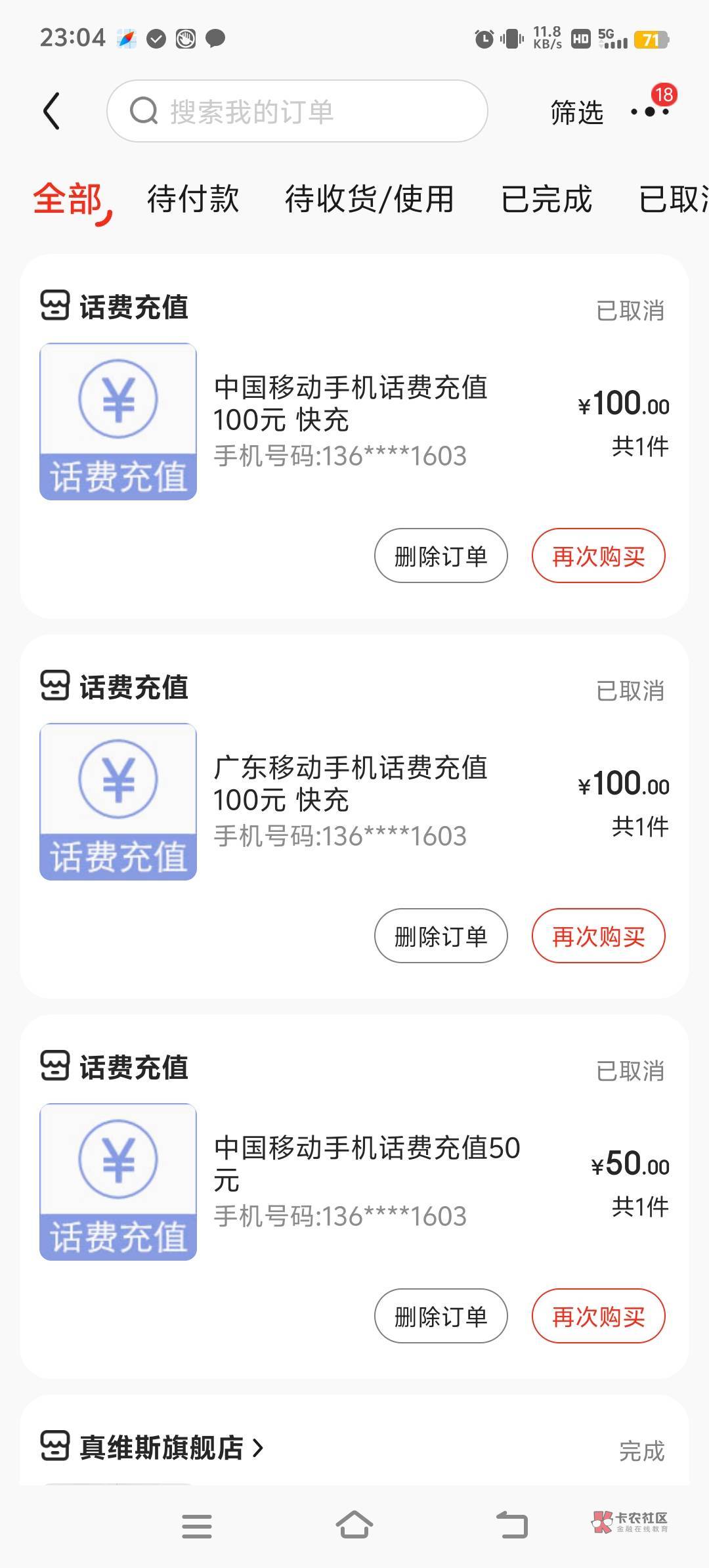Open the three-dot menu with badge 18
Screen dimensions: 709x1568
coord(650,111)
